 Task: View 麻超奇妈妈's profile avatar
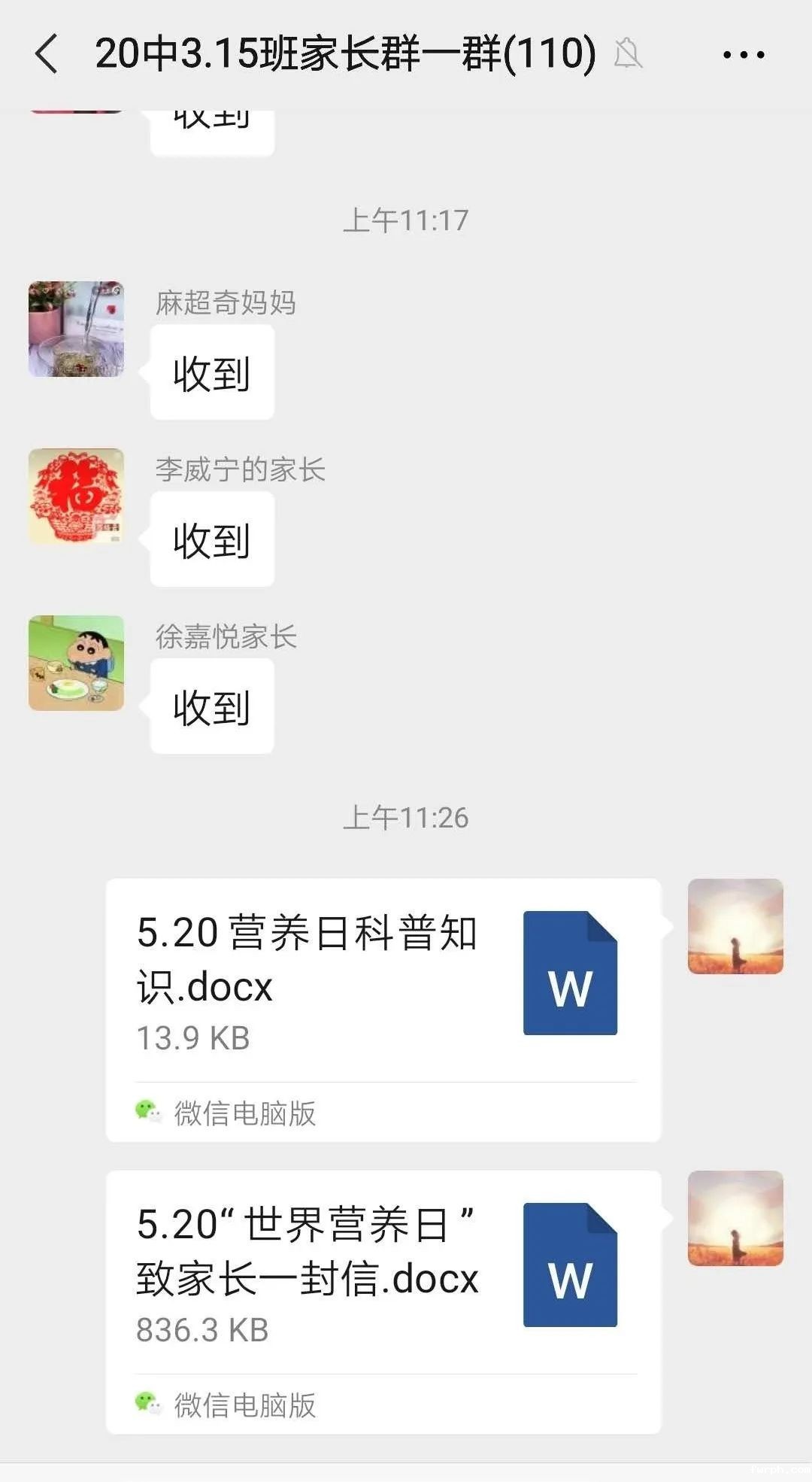(76, 330)
